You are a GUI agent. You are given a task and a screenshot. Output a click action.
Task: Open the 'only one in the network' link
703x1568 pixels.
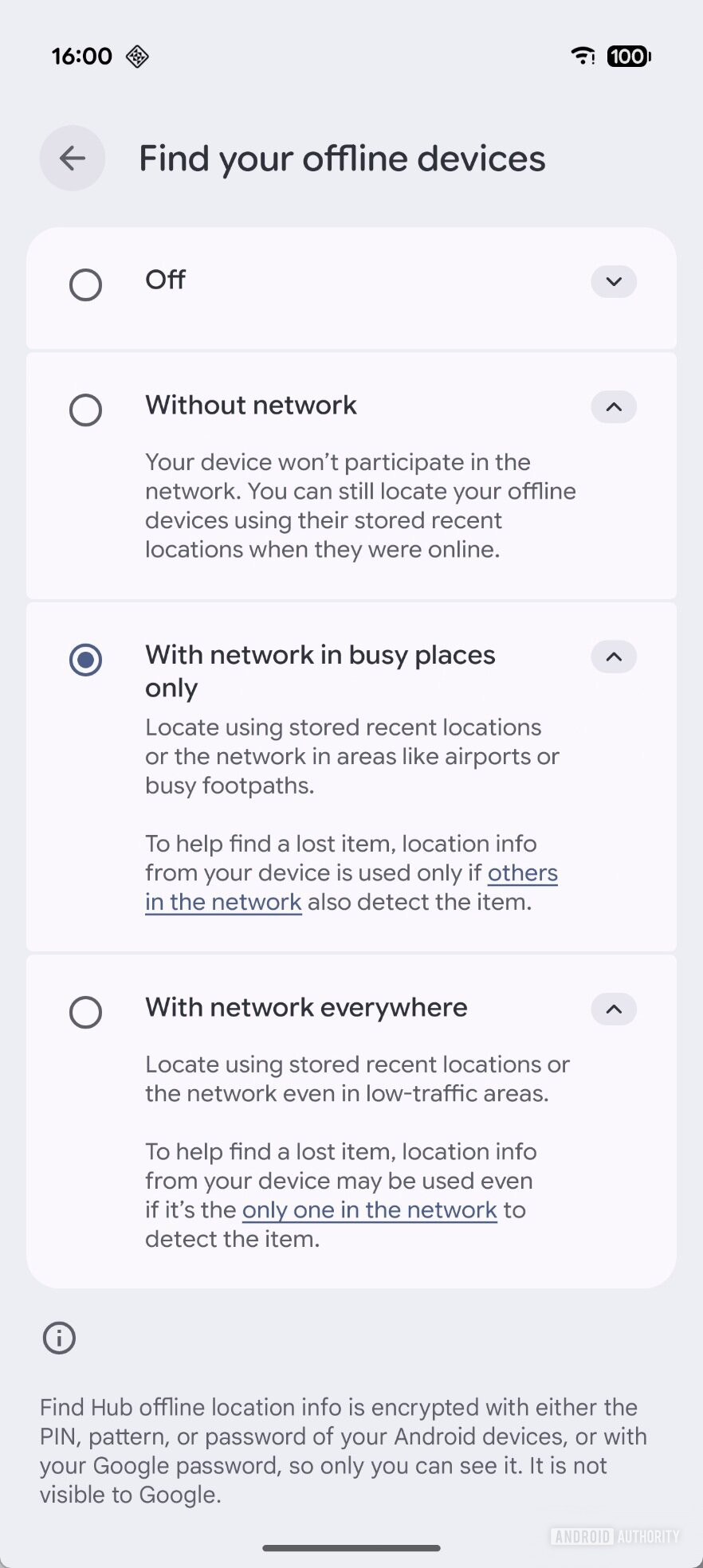[x=369, y=1209]
